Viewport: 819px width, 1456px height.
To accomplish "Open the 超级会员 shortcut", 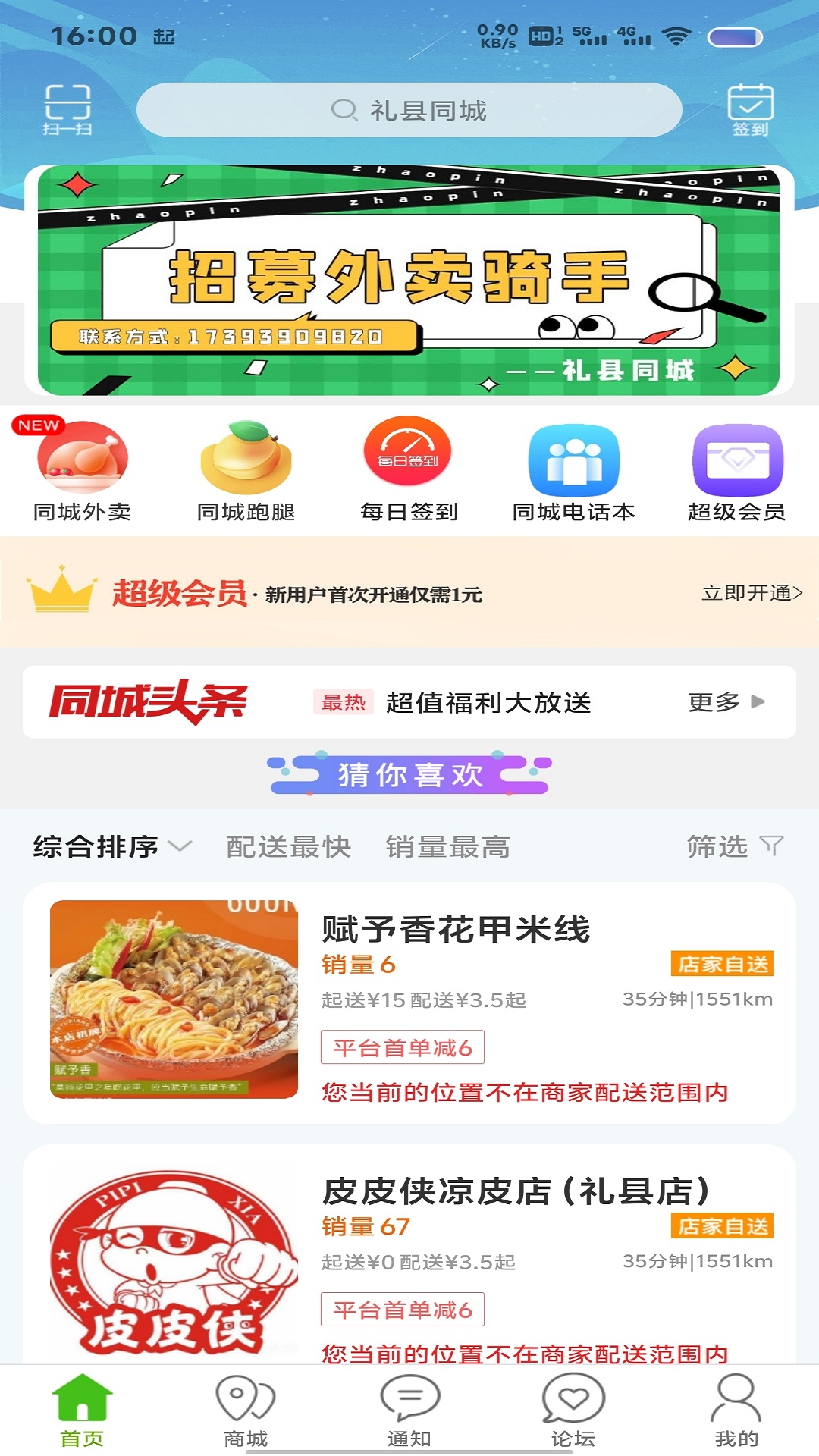I will (736, 472).
